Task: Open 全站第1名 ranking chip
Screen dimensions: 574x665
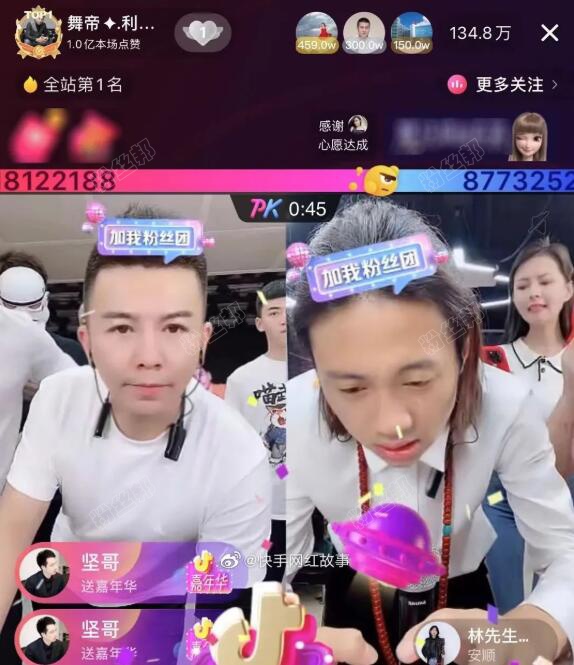Action: coord(73,85)
